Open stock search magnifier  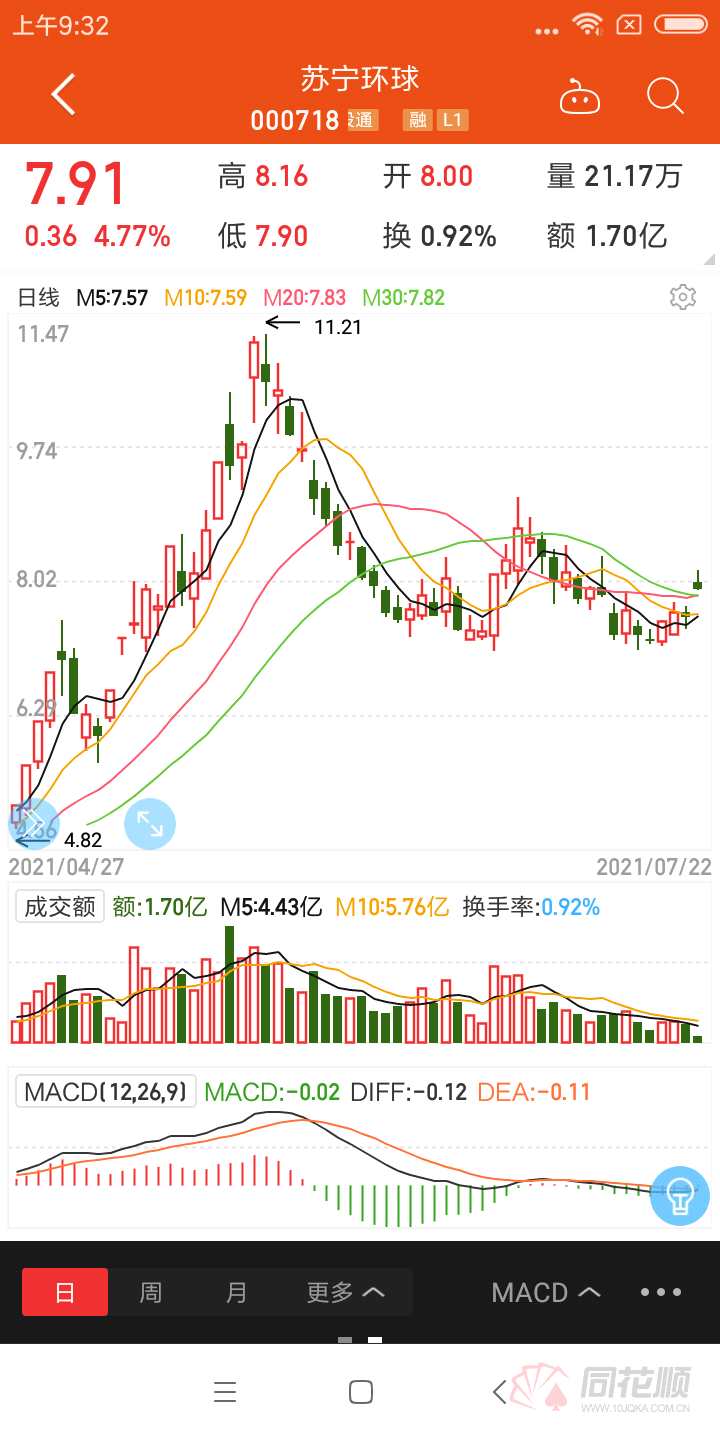pos(665,96)
